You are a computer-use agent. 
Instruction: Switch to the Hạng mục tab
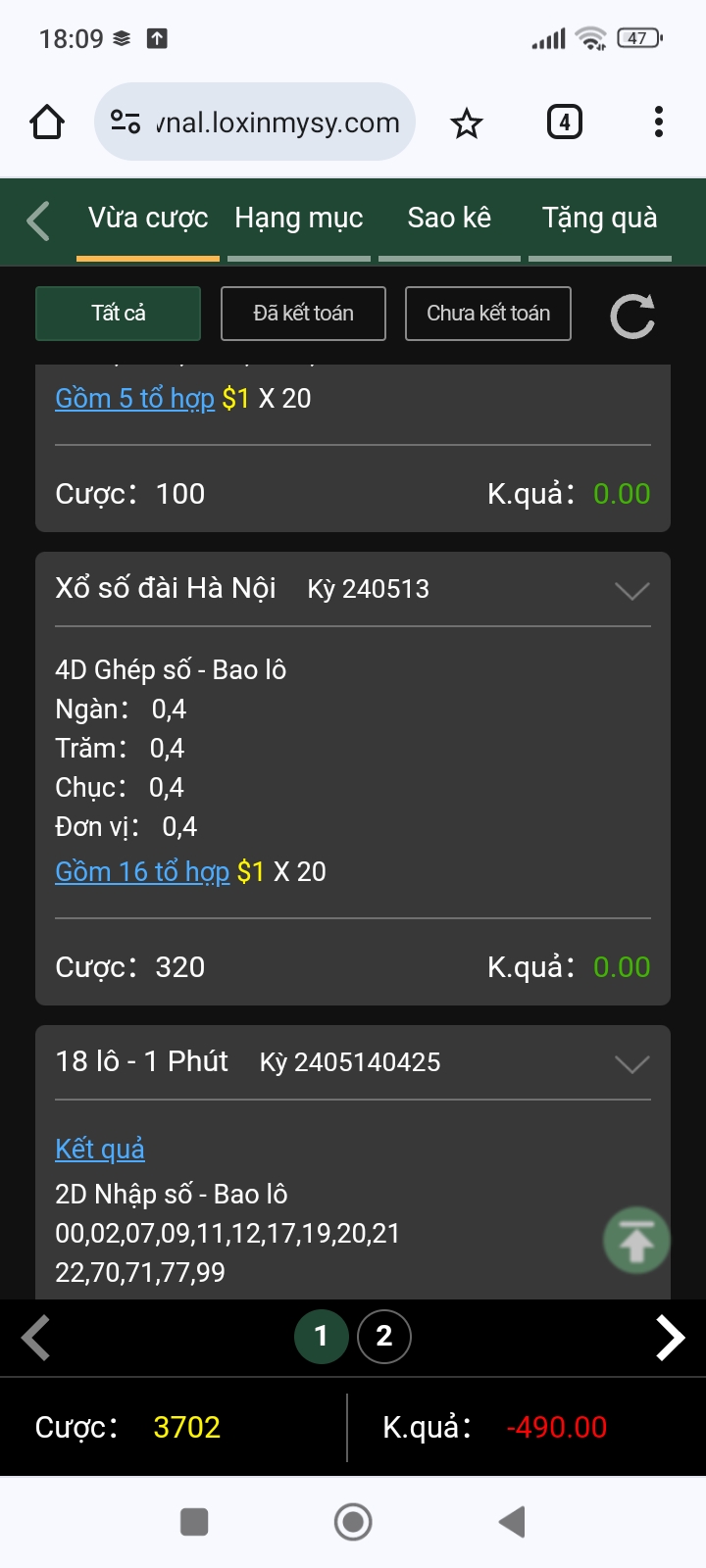299,219
